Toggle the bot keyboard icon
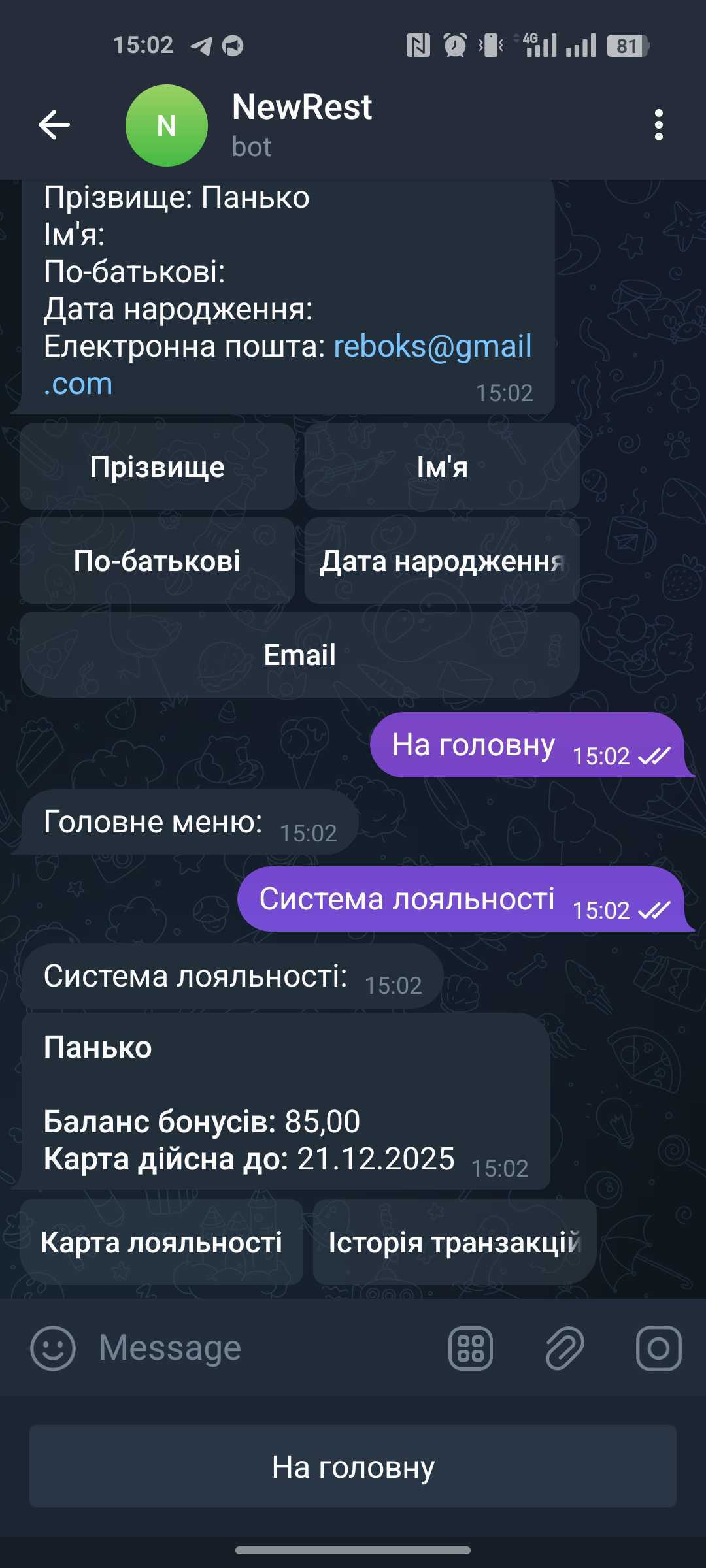 coord(471,1348)
